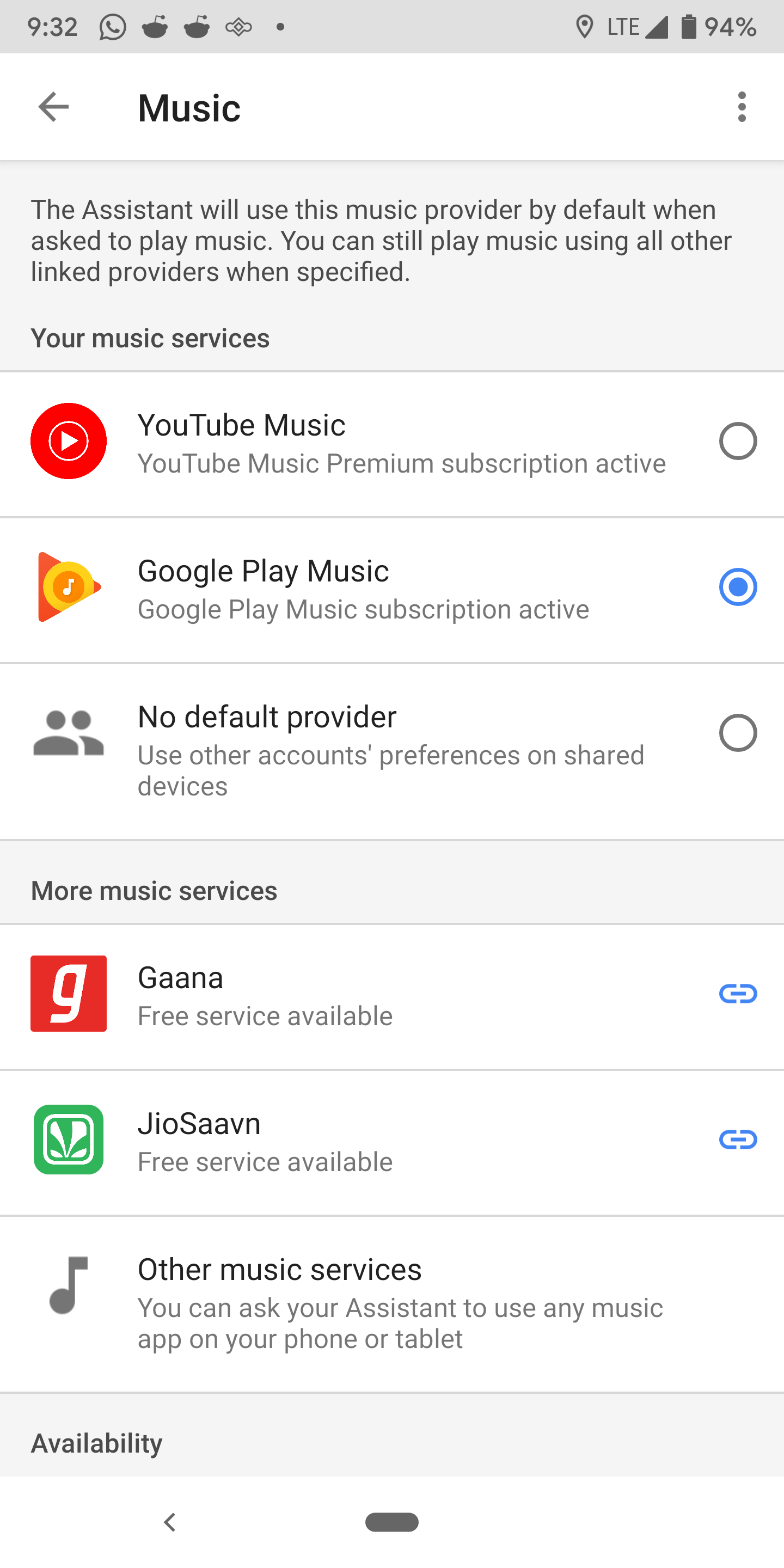This screenshot has width=784, height=1568.
Task: Open Other music services row
Action: (x=392, y=1304)
